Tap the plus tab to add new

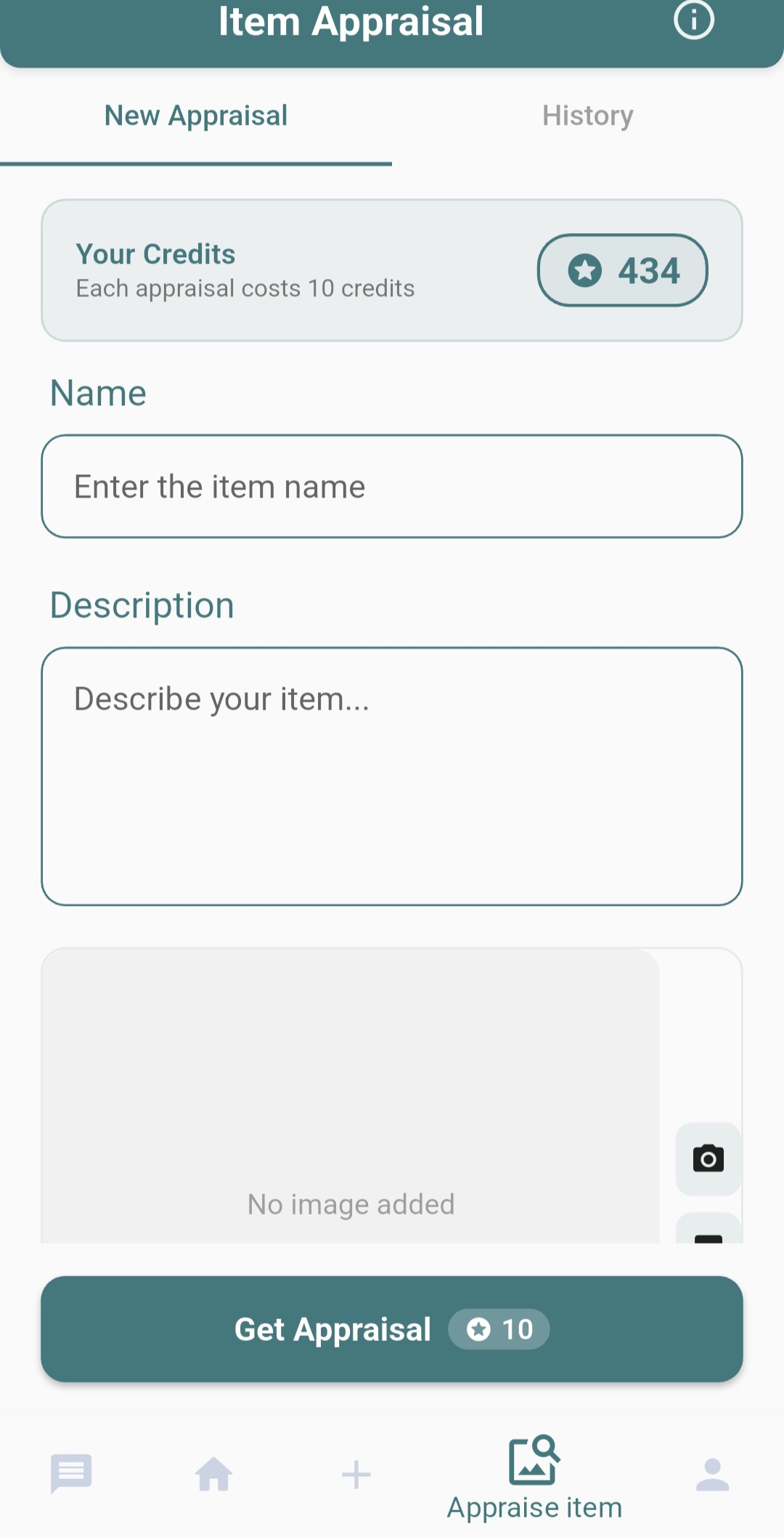(x=356, y=1475)
